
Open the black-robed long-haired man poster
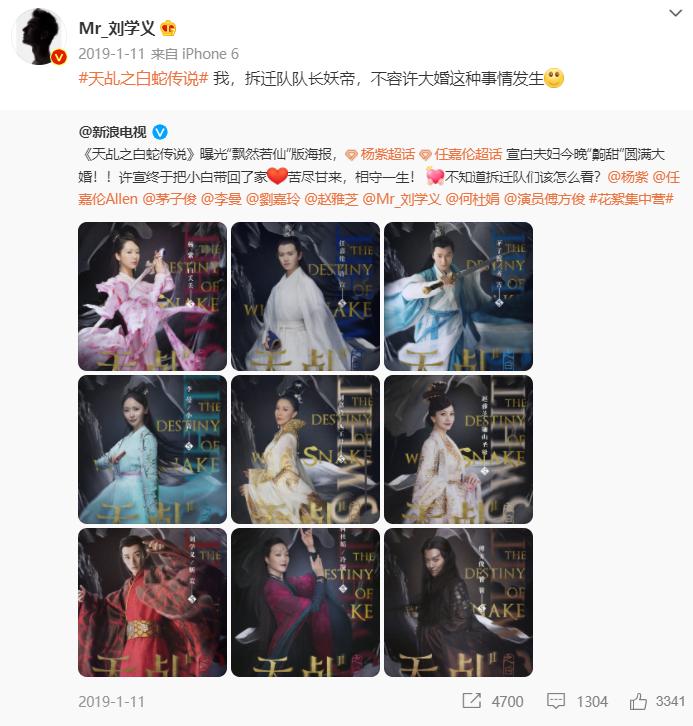coord(458,602)
